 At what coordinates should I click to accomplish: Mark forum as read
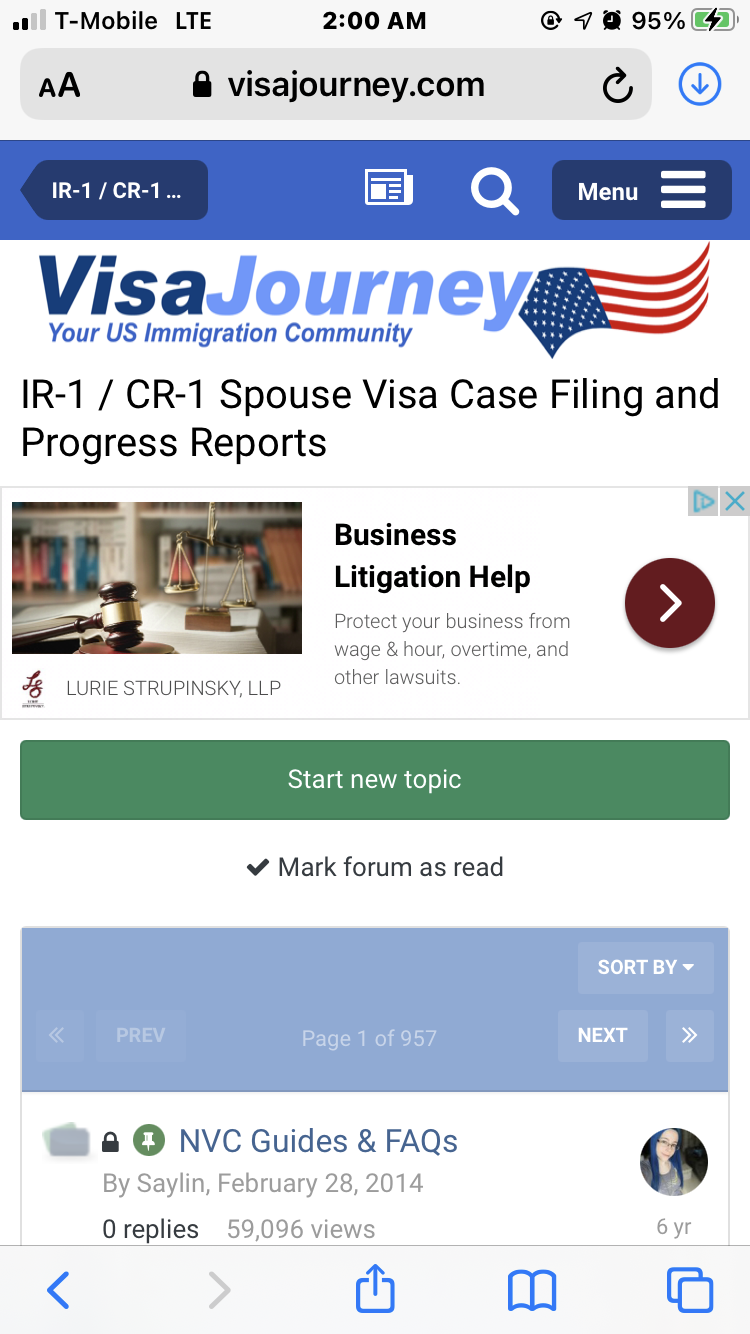pyautogui.click(x=374, y=867)
